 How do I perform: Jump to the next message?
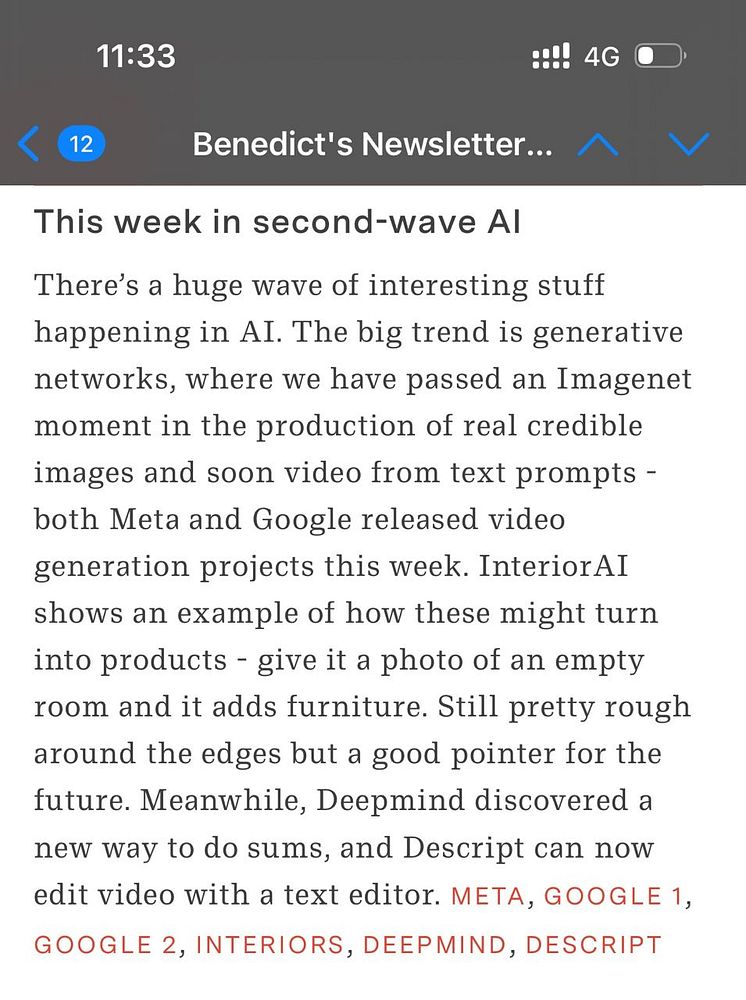[689, 145]
